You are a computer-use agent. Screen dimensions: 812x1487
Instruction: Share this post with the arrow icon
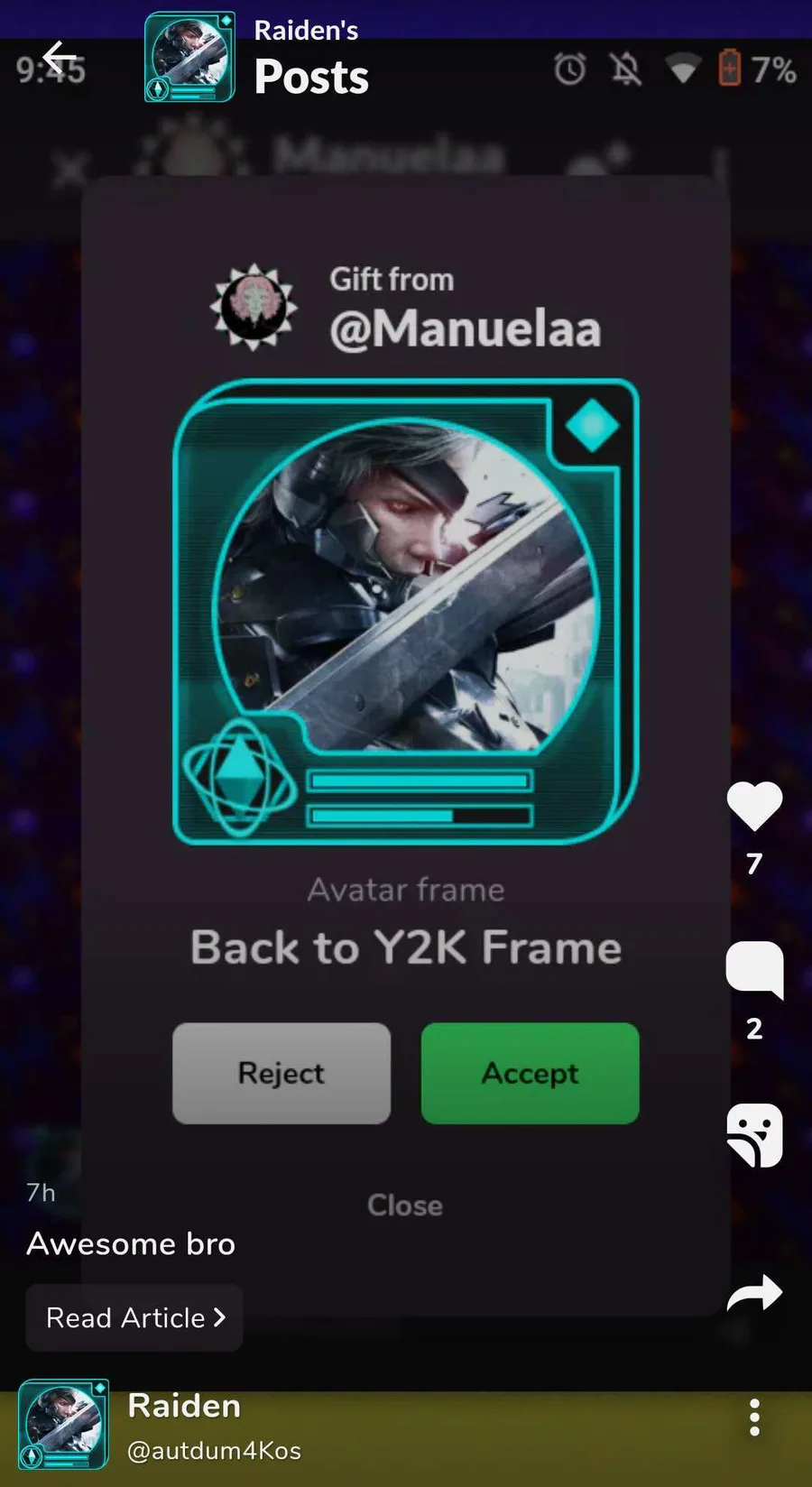coord(754,1293)
